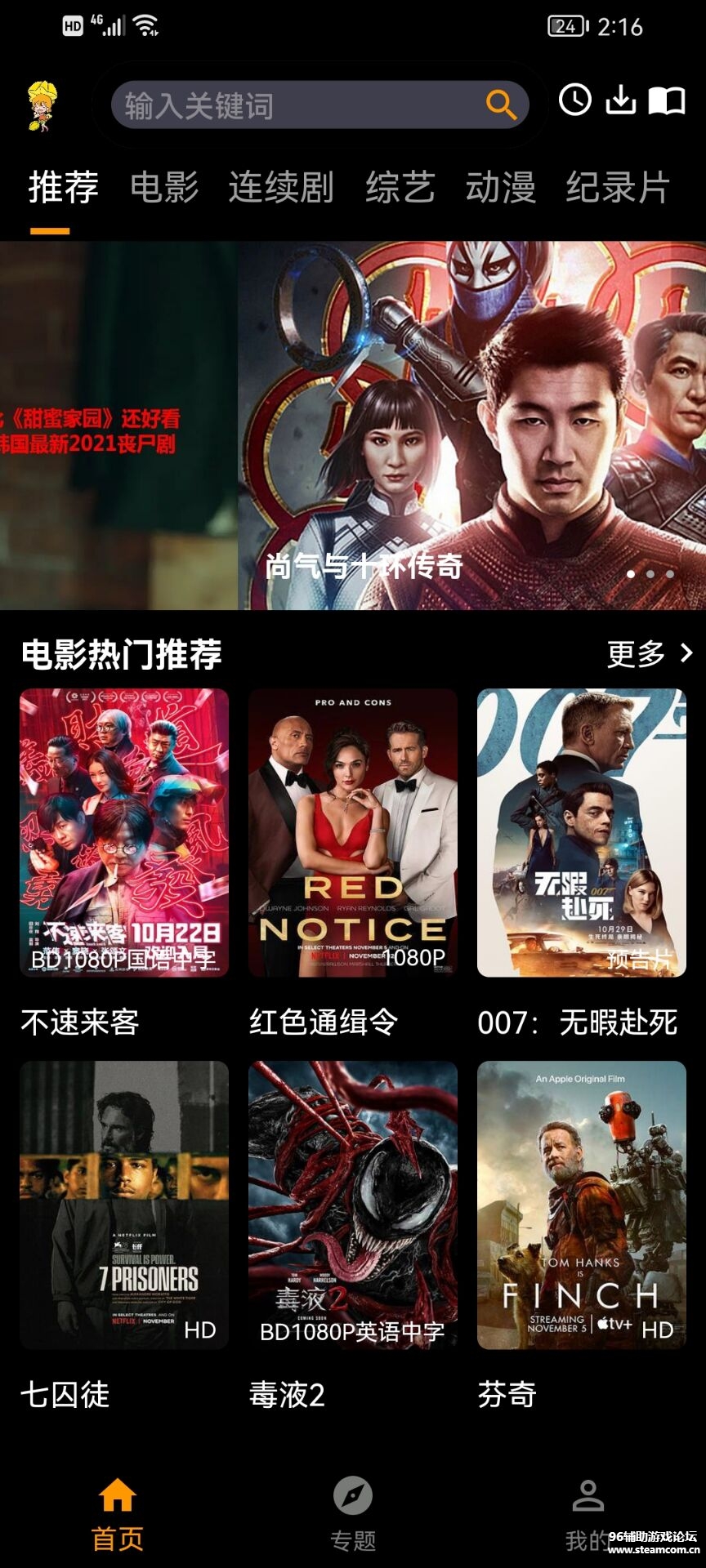Tap the 首页 bottom tab
The height and width of the screenshot is (1568, 706).
(118, 1515)
